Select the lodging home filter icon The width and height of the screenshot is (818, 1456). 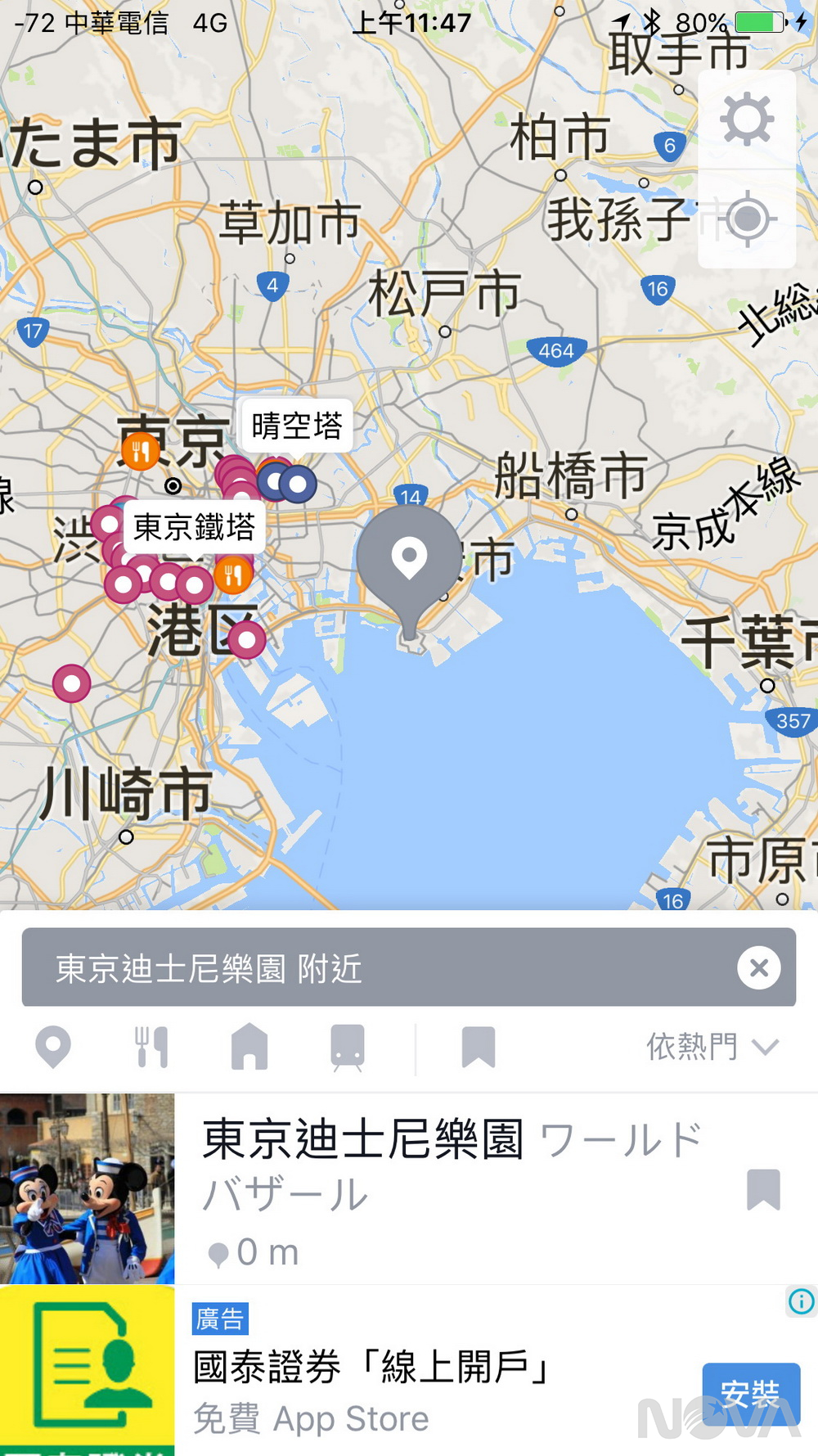tap(251, 1046)
